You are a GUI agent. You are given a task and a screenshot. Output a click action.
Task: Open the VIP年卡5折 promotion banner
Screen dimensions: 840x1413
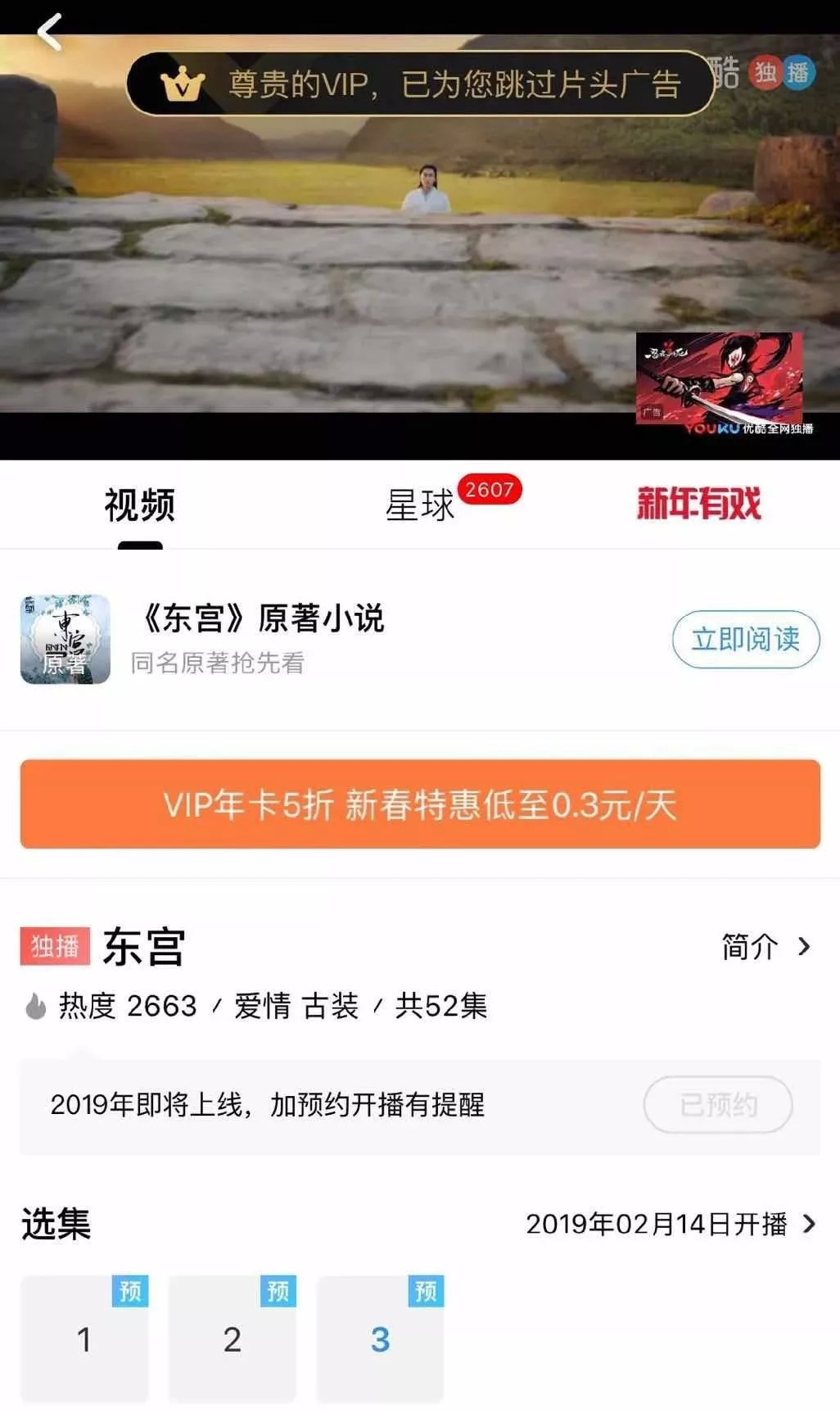pyautogui.click(x=420, y=804)
